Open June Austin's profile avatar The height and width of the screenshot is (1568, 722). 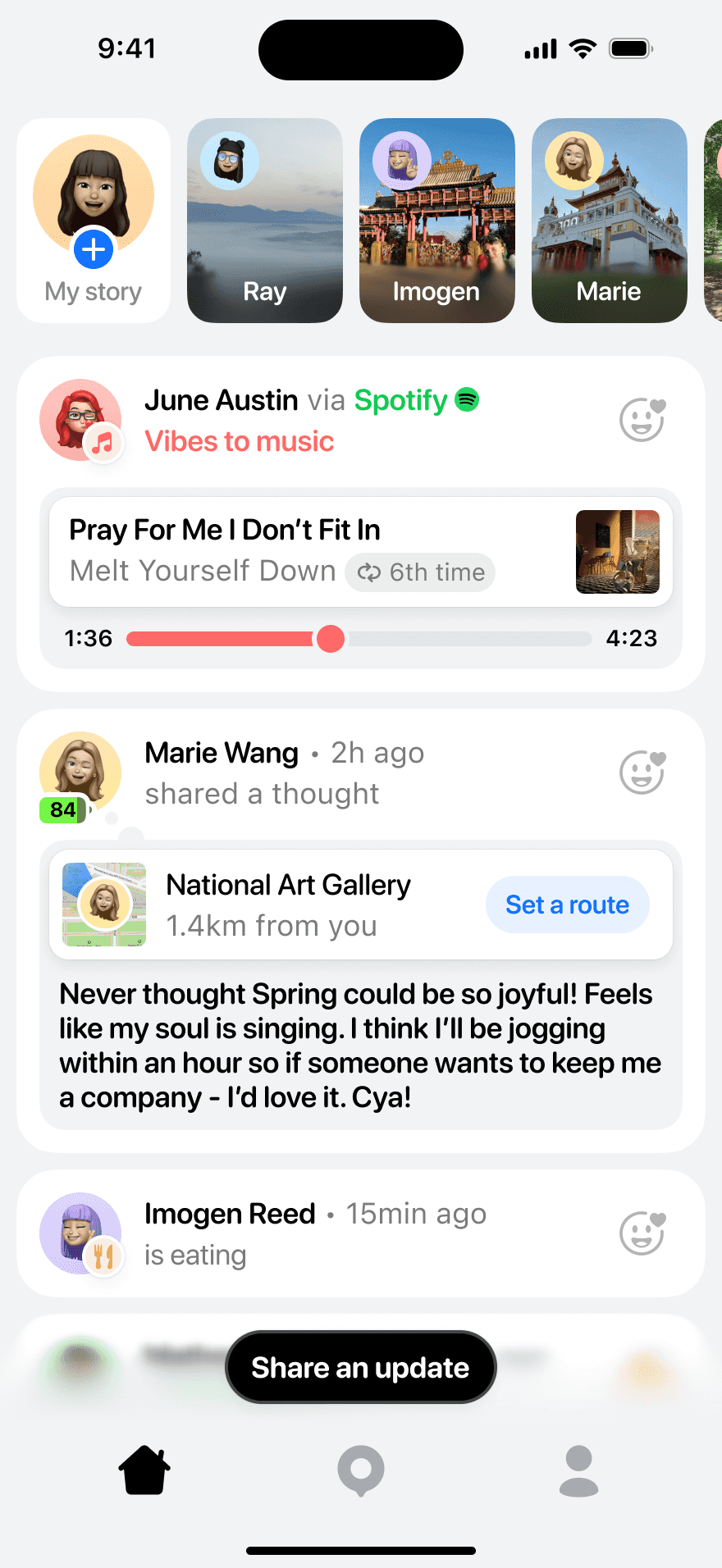point(80,419)
